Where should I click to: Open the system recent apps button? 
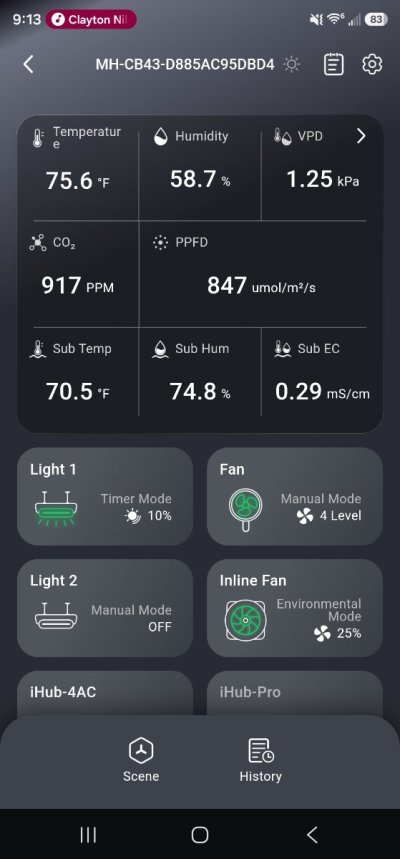(x=88, y=835)
